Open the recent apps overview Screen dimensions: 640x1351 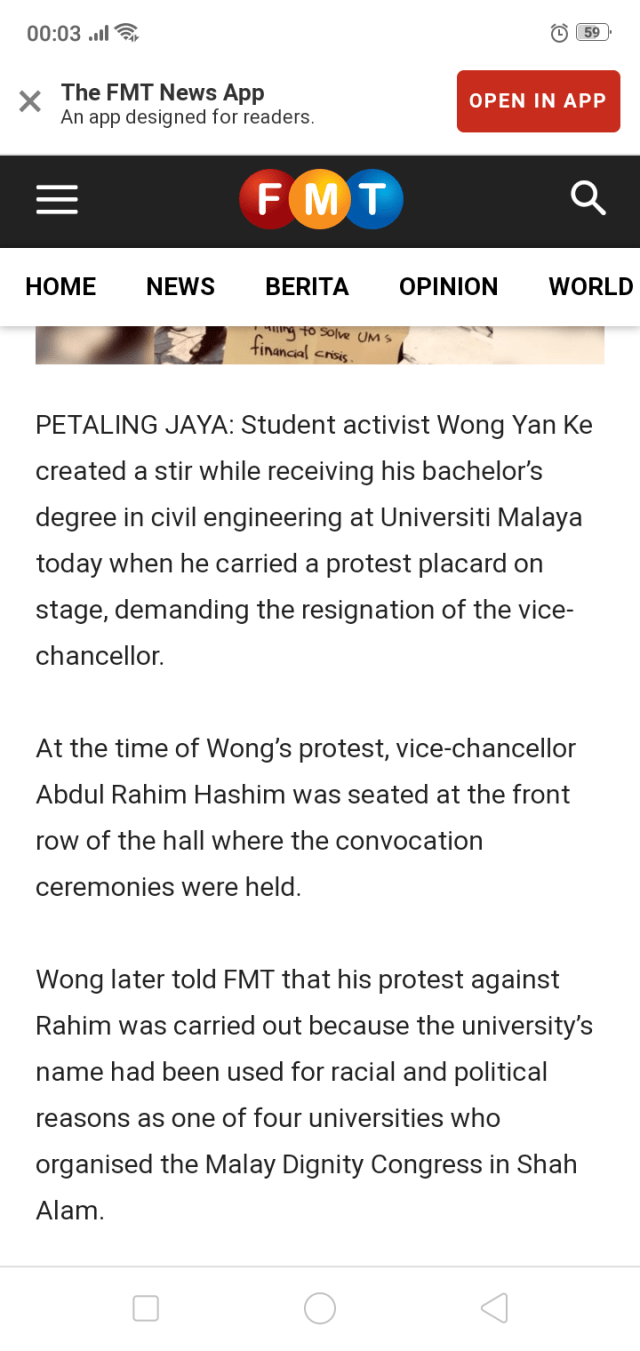[x=146, y=1307]
